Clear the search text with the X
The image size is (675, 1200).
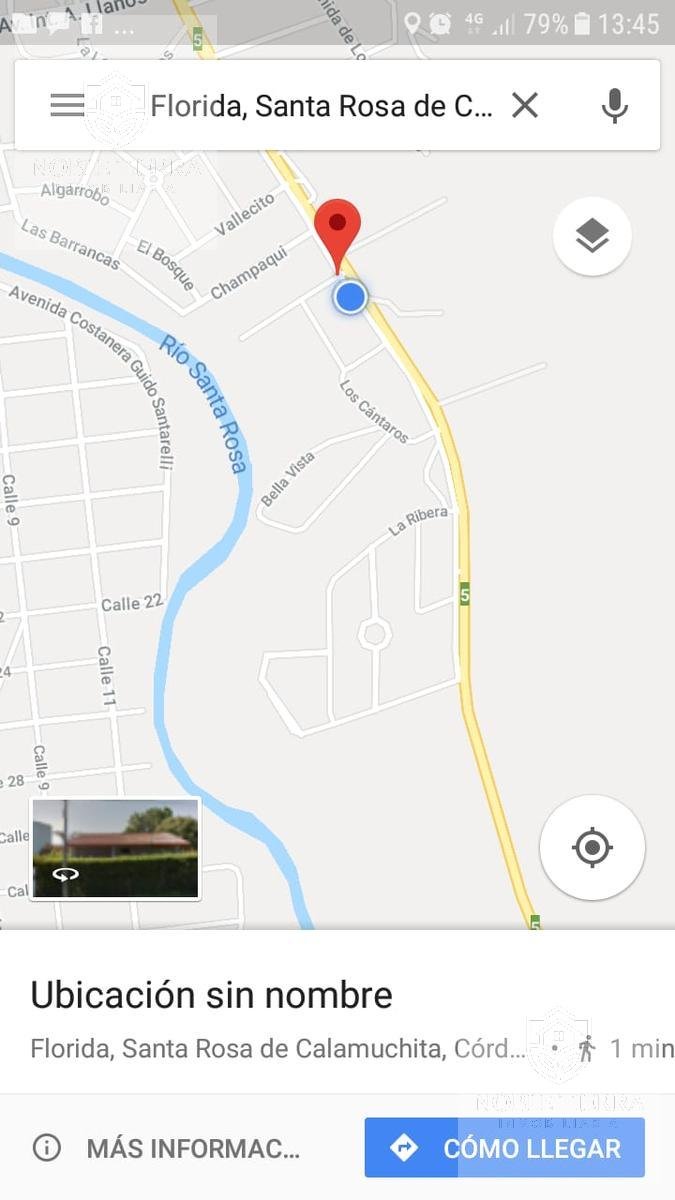click(x=525, y=105)
